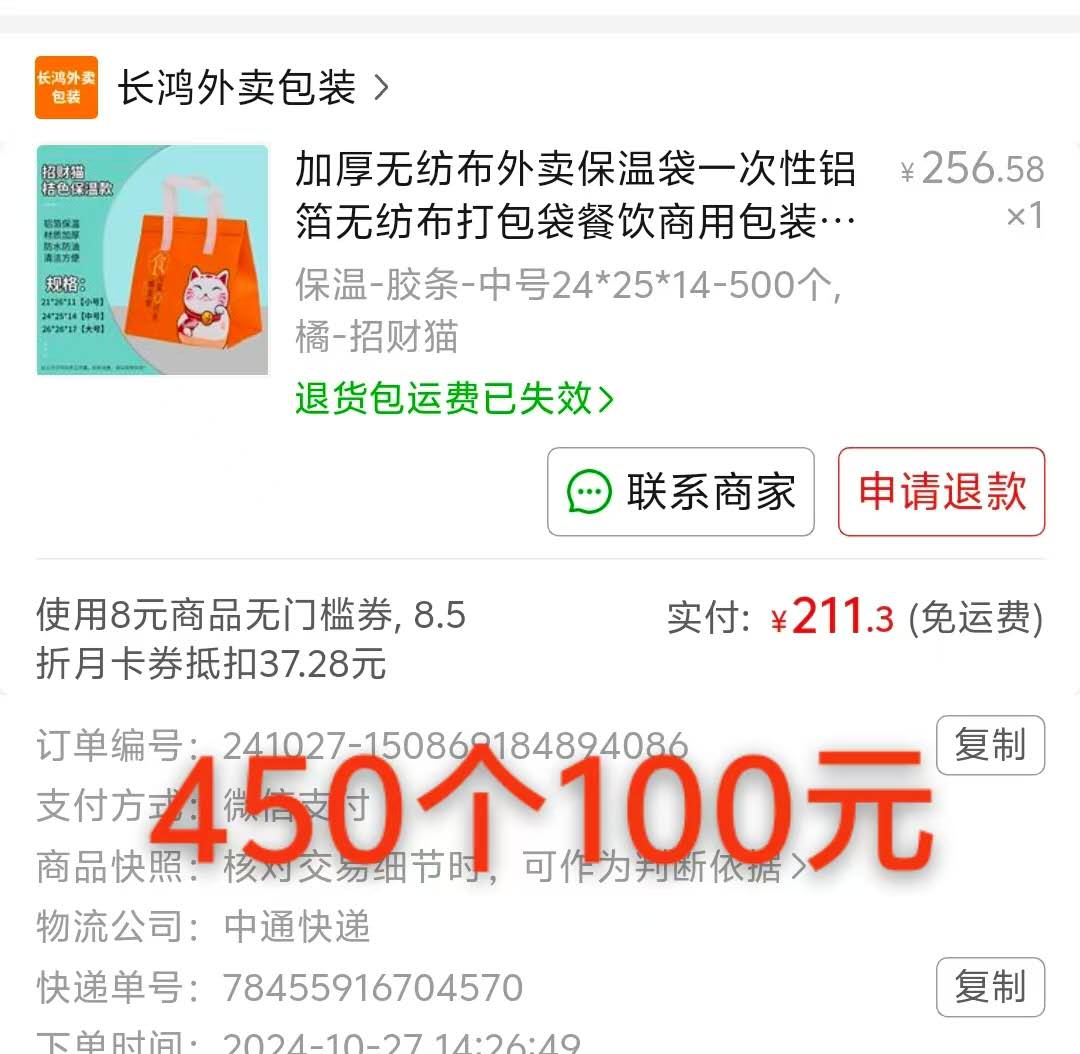Tap 申请退款 to request a refund

click(x=941, y=492)
